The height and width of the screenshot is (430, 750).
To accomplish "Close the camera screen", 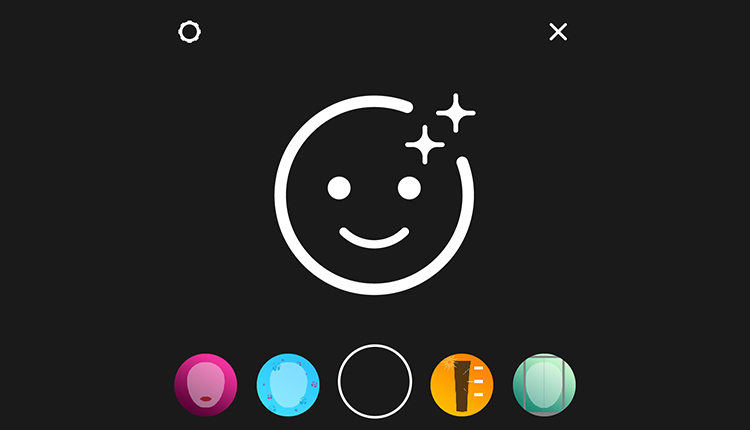I will pos(558,32).
